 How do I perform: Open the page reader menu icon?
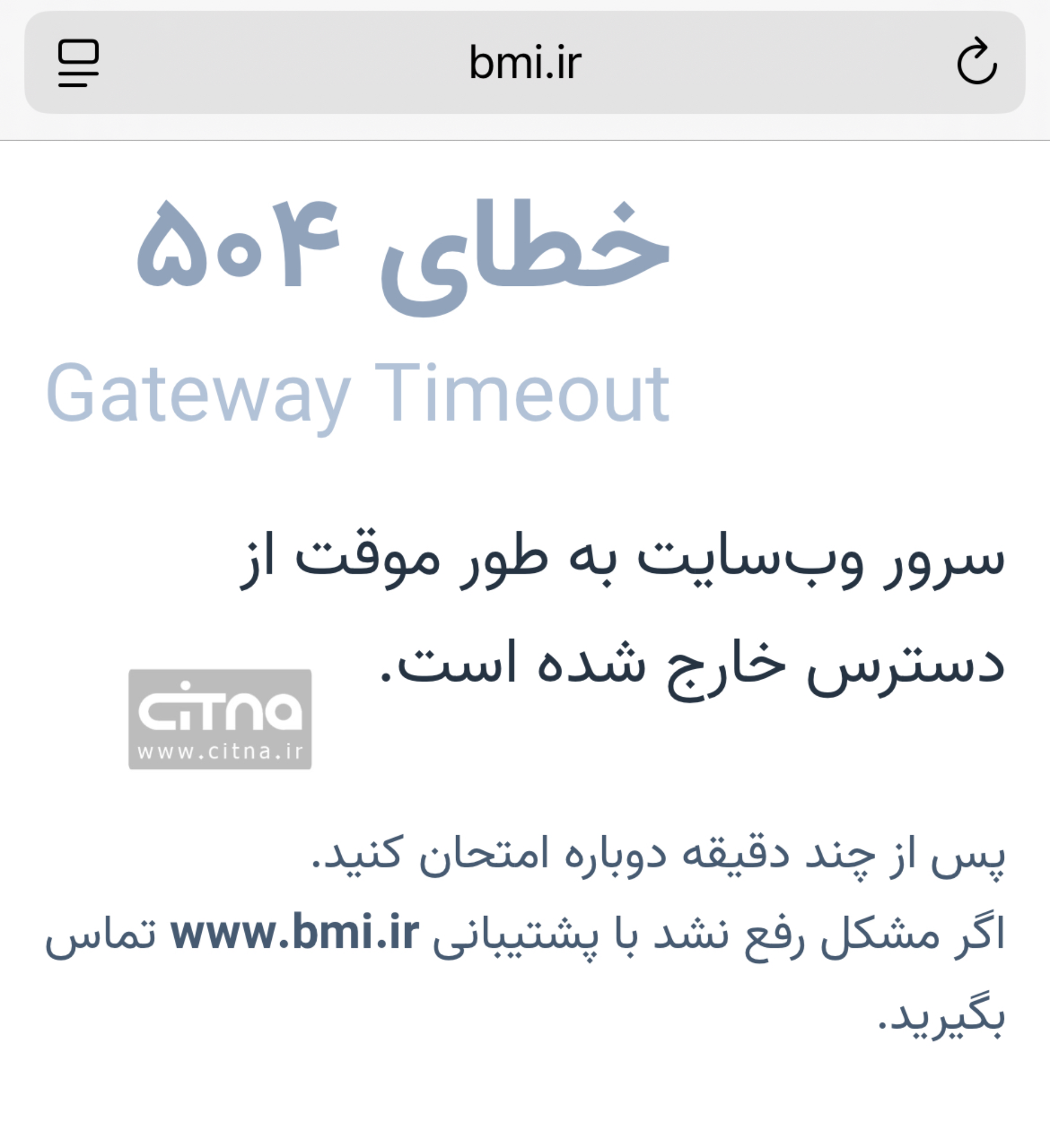pos(78,63)
